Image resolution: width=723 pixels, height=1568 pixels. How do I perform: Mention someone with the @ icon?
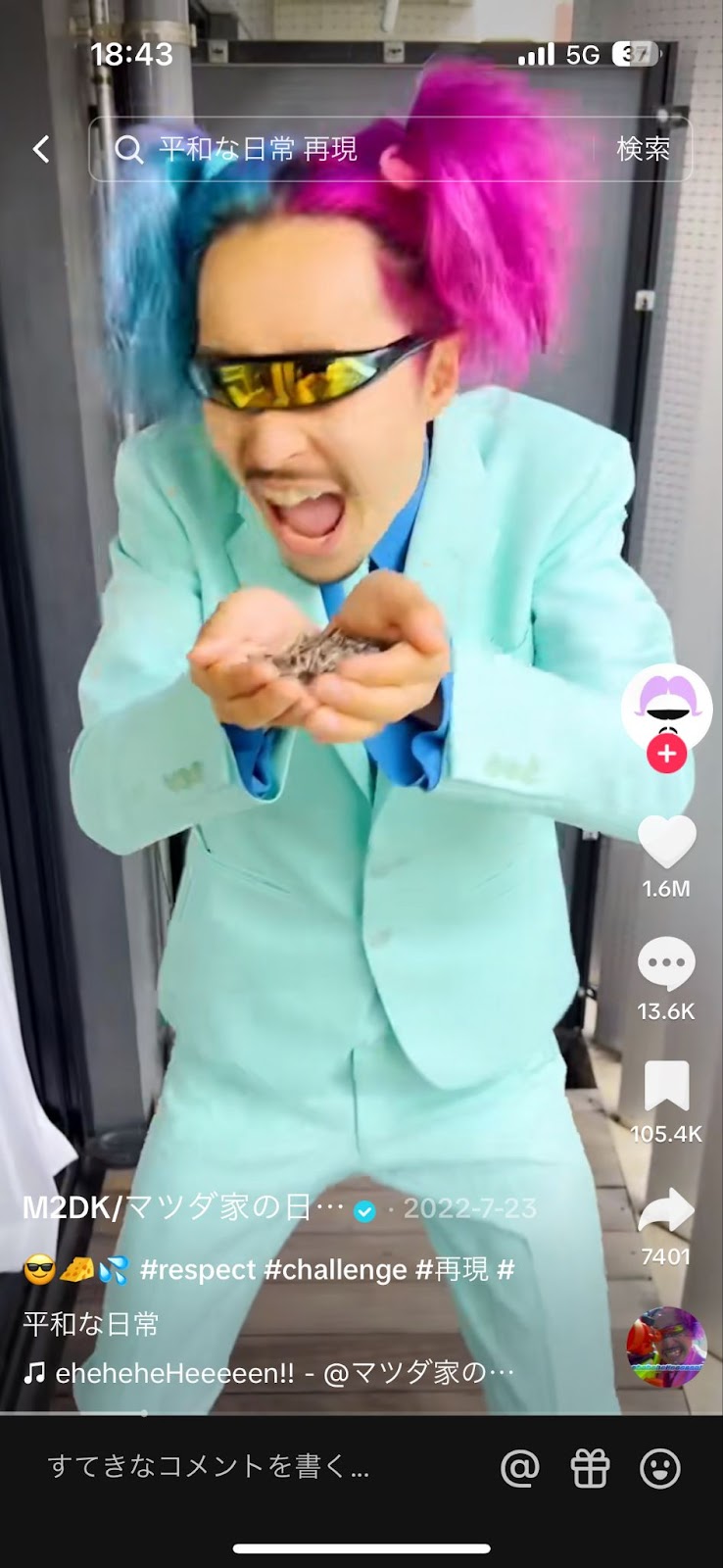pos(520,1468)
